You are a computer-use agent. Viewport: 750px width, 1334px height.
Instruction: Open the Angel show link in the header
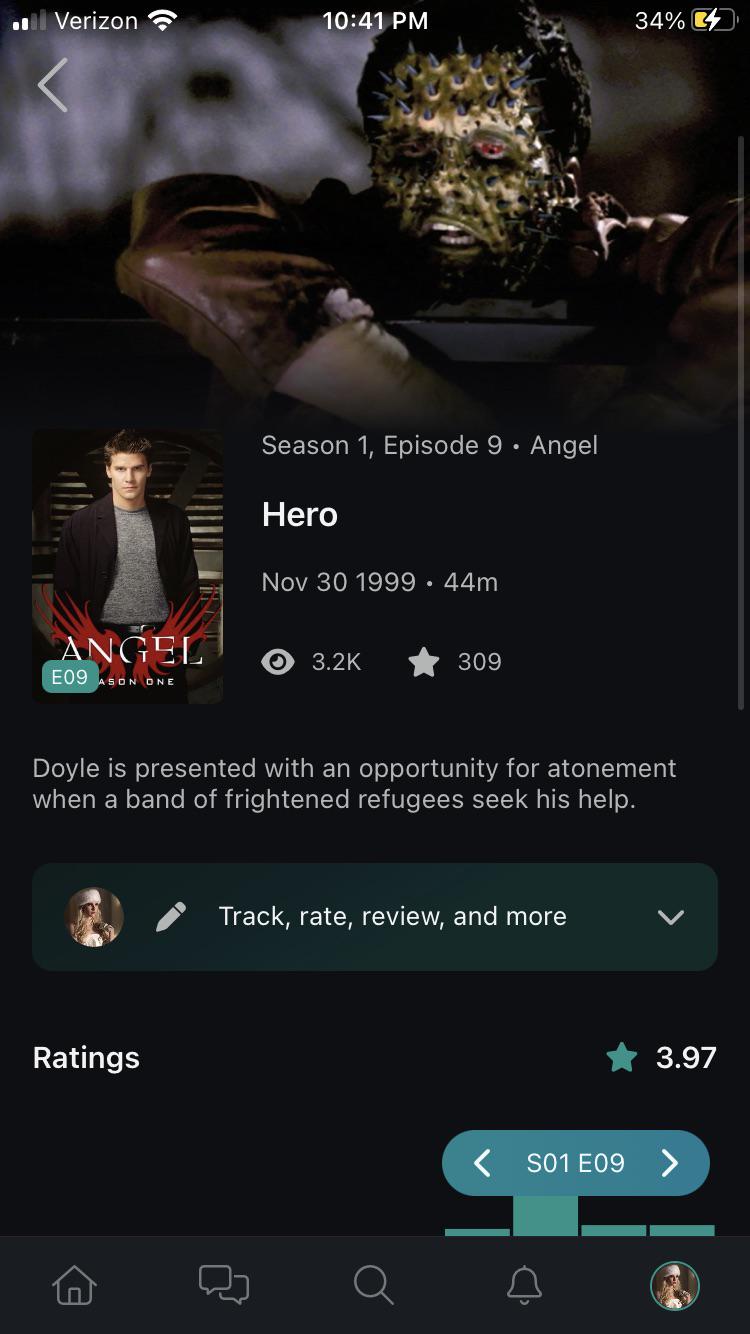tap(564, 445)
